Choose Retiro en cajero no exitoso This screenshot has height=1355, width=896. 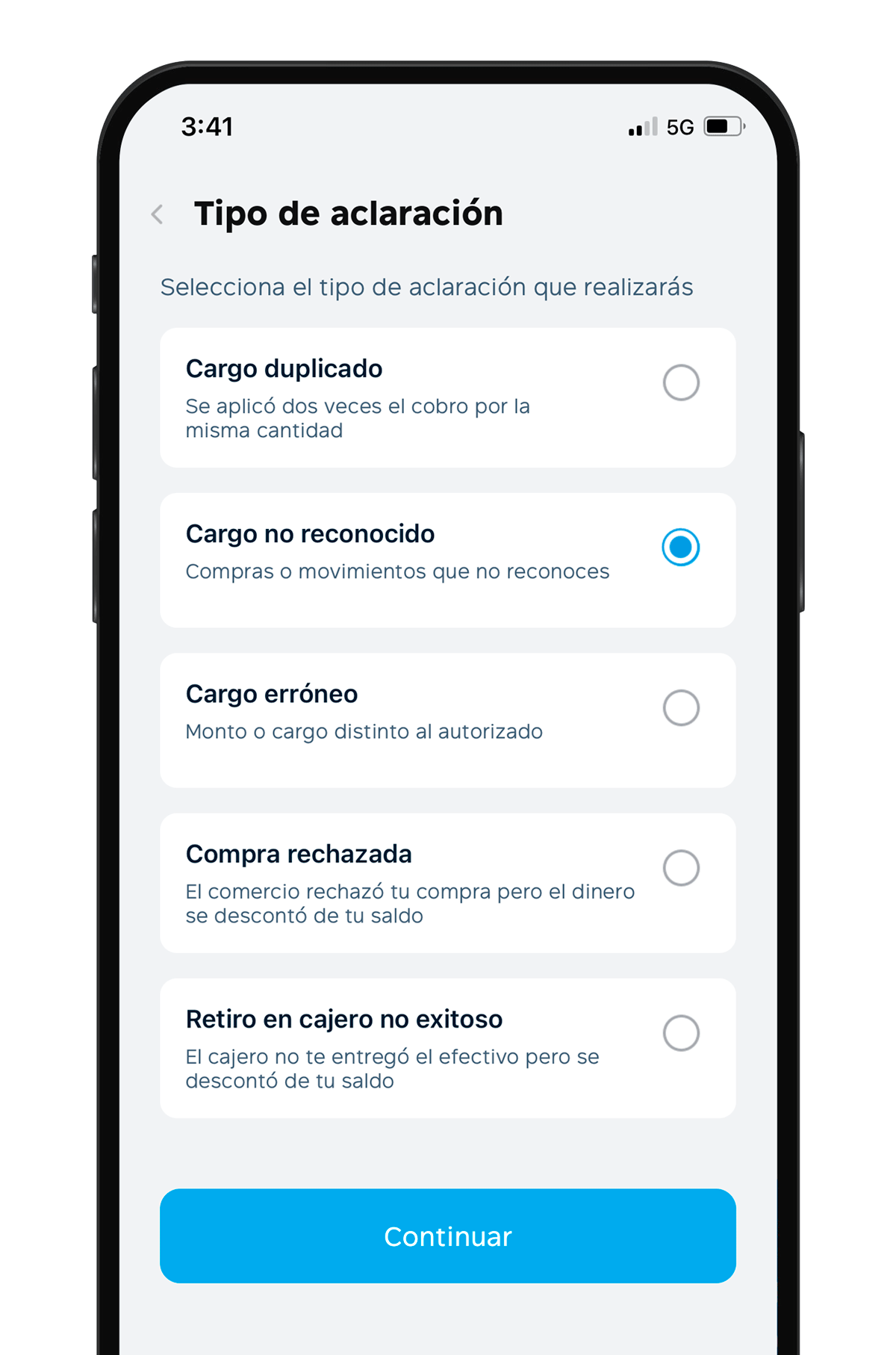680,1033
